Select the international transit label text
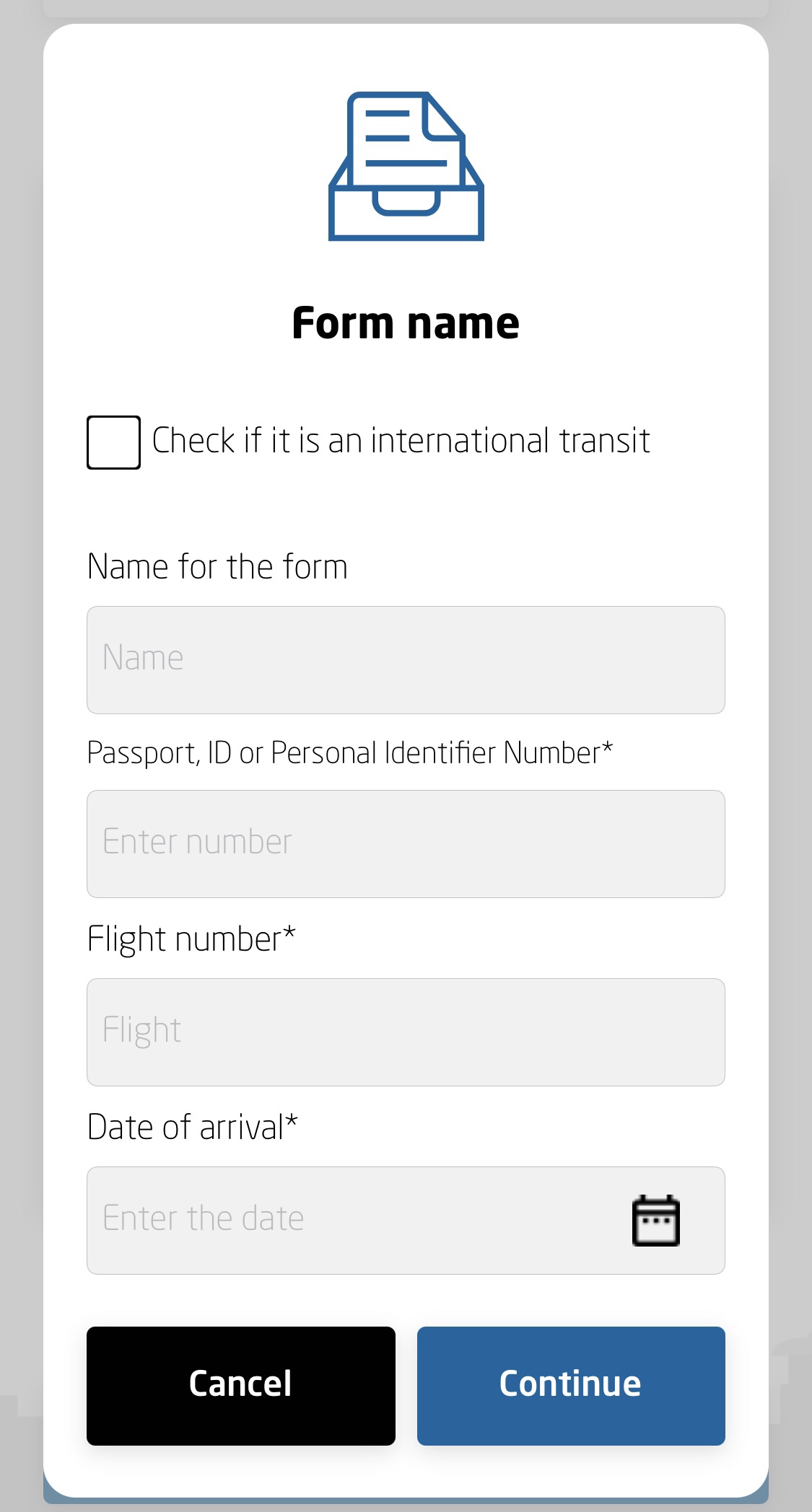Viewport: 812px width, 1512px height. pos(399,440)
